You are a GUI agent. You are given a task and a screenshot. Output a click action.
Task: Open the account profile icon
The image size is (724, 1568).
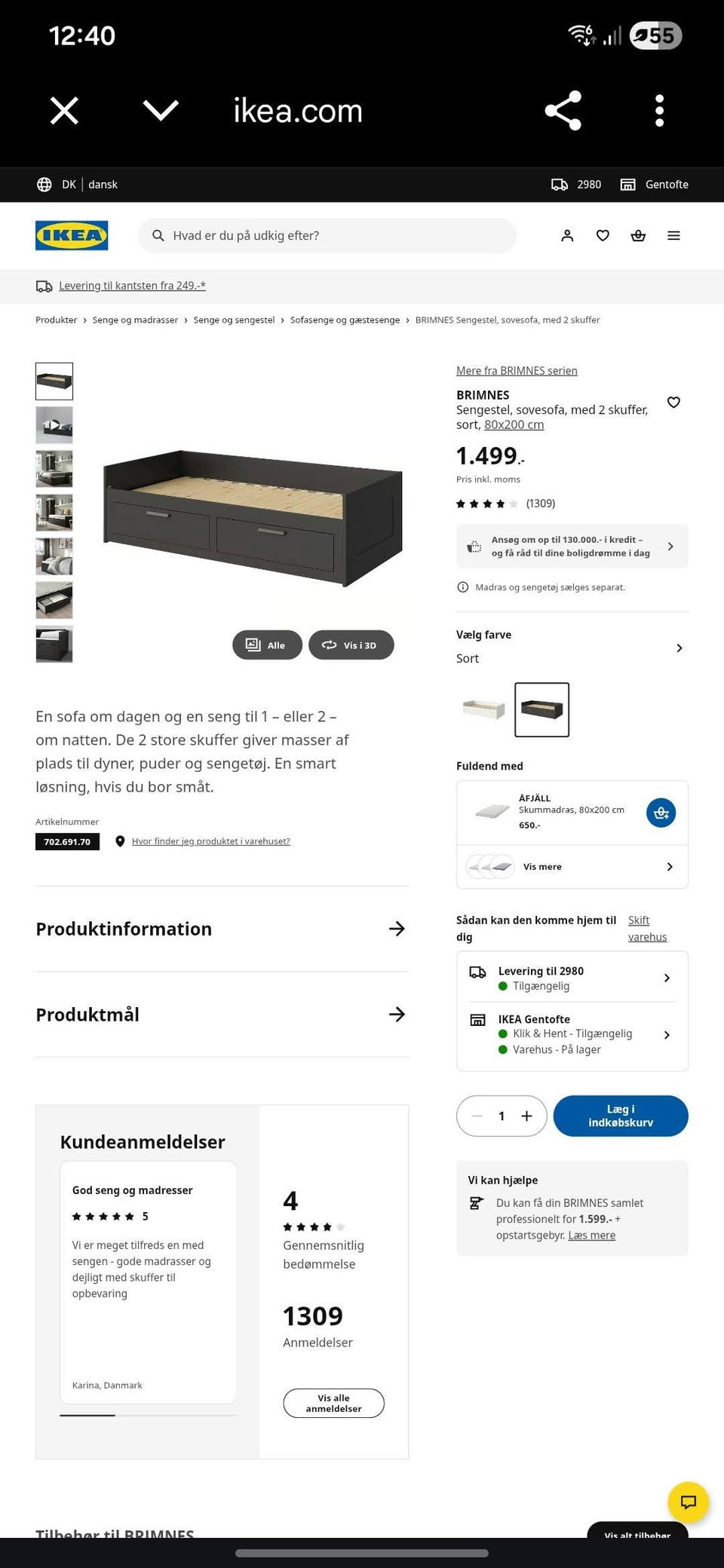point(566,235)
